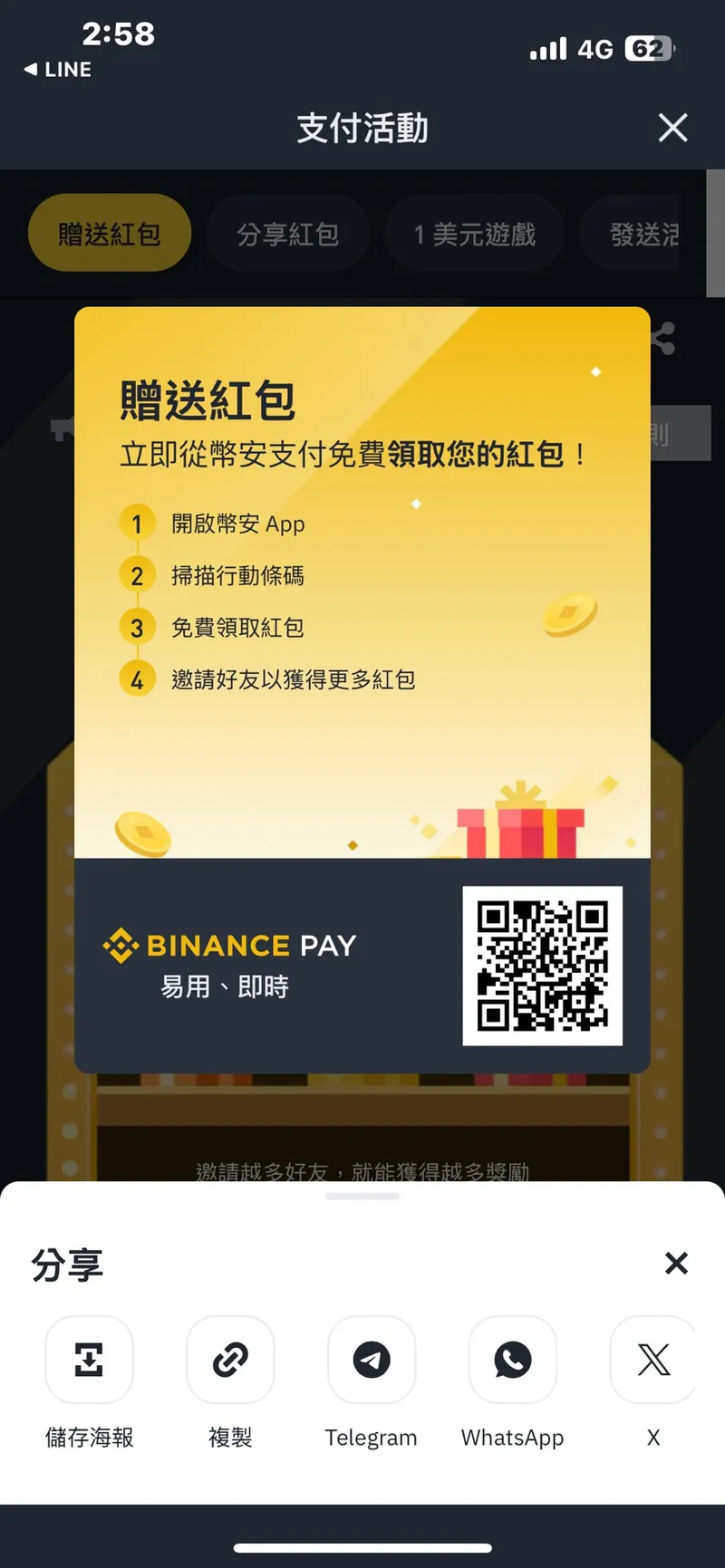The image size is (725, 1568).
Task: Switch to the 分享紅包 tab
Action: pos(288,235)
